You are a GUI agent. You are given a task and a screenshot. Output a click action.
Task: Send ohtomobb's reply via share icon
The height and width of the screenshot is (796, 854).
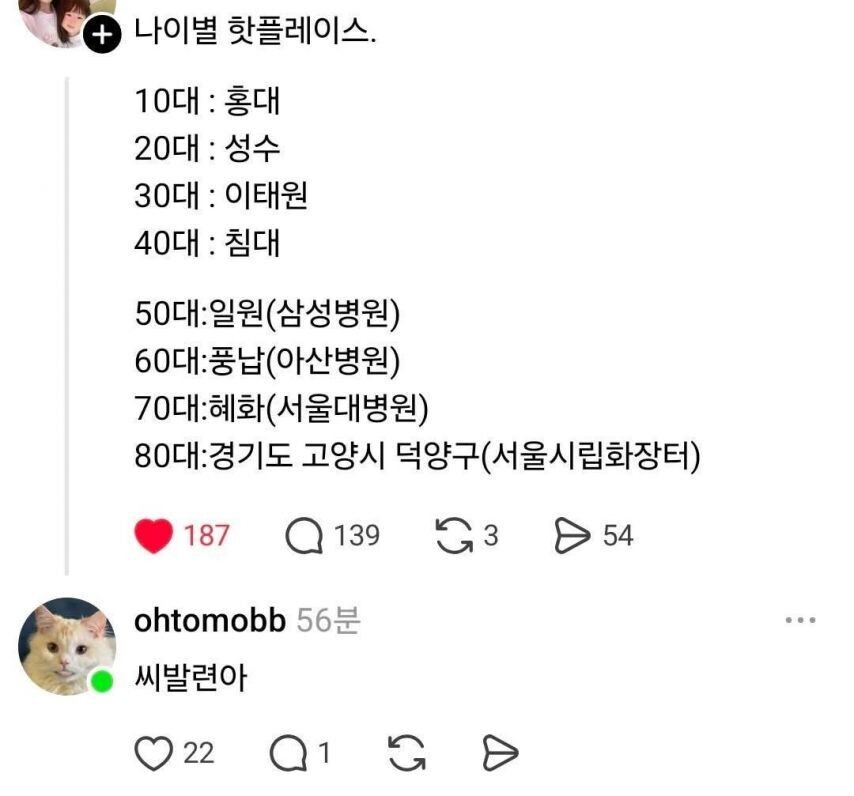point(500,754)
